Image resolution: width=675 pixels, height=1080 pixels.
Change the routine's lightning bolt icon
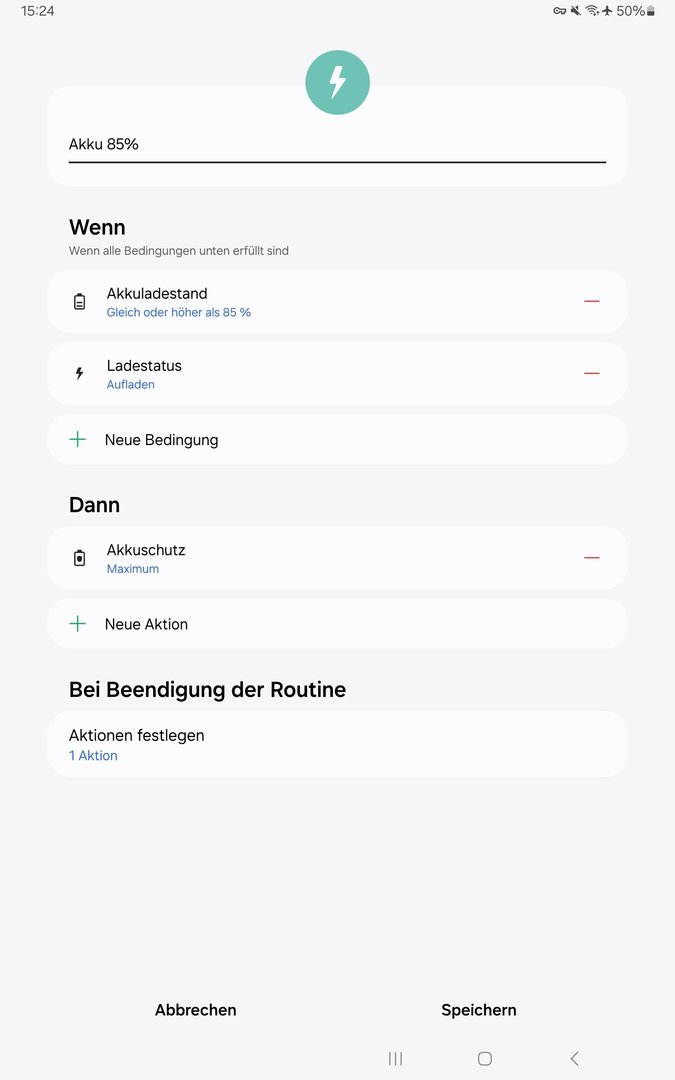[337, 82]
